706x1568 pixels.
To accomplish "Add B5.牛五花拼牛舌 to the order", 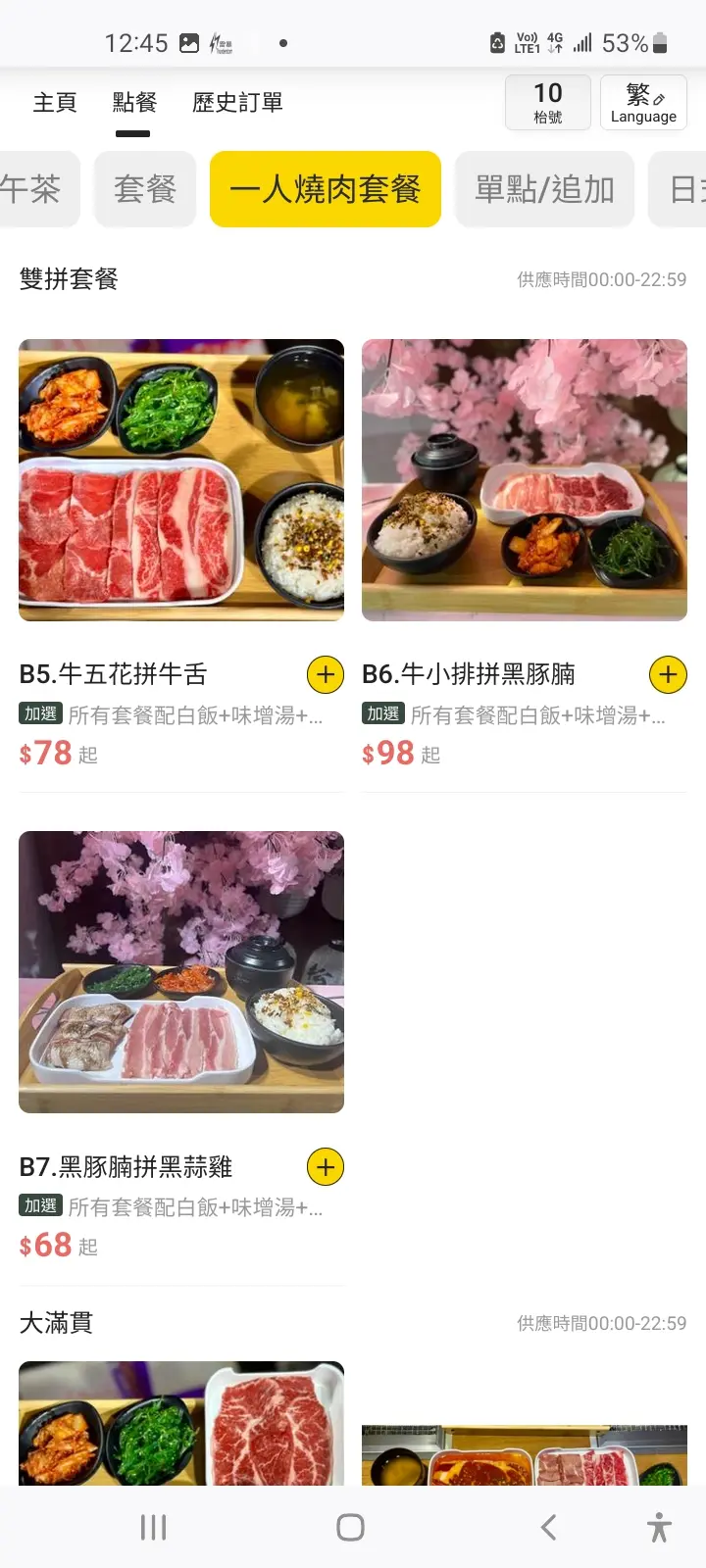I will click(x=326, y=674).
